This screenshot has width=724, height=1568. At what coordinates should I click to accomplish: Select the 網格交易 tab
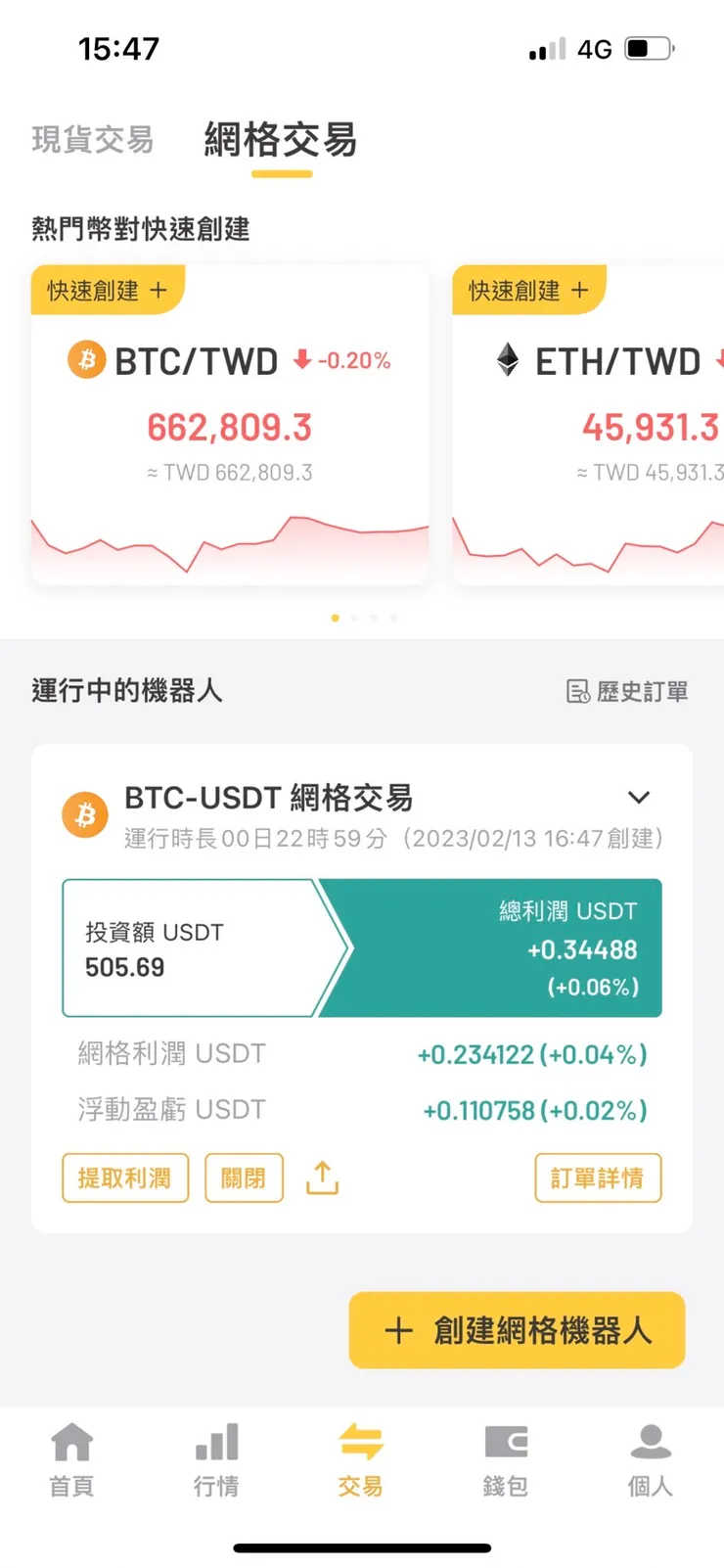point(281,141)
